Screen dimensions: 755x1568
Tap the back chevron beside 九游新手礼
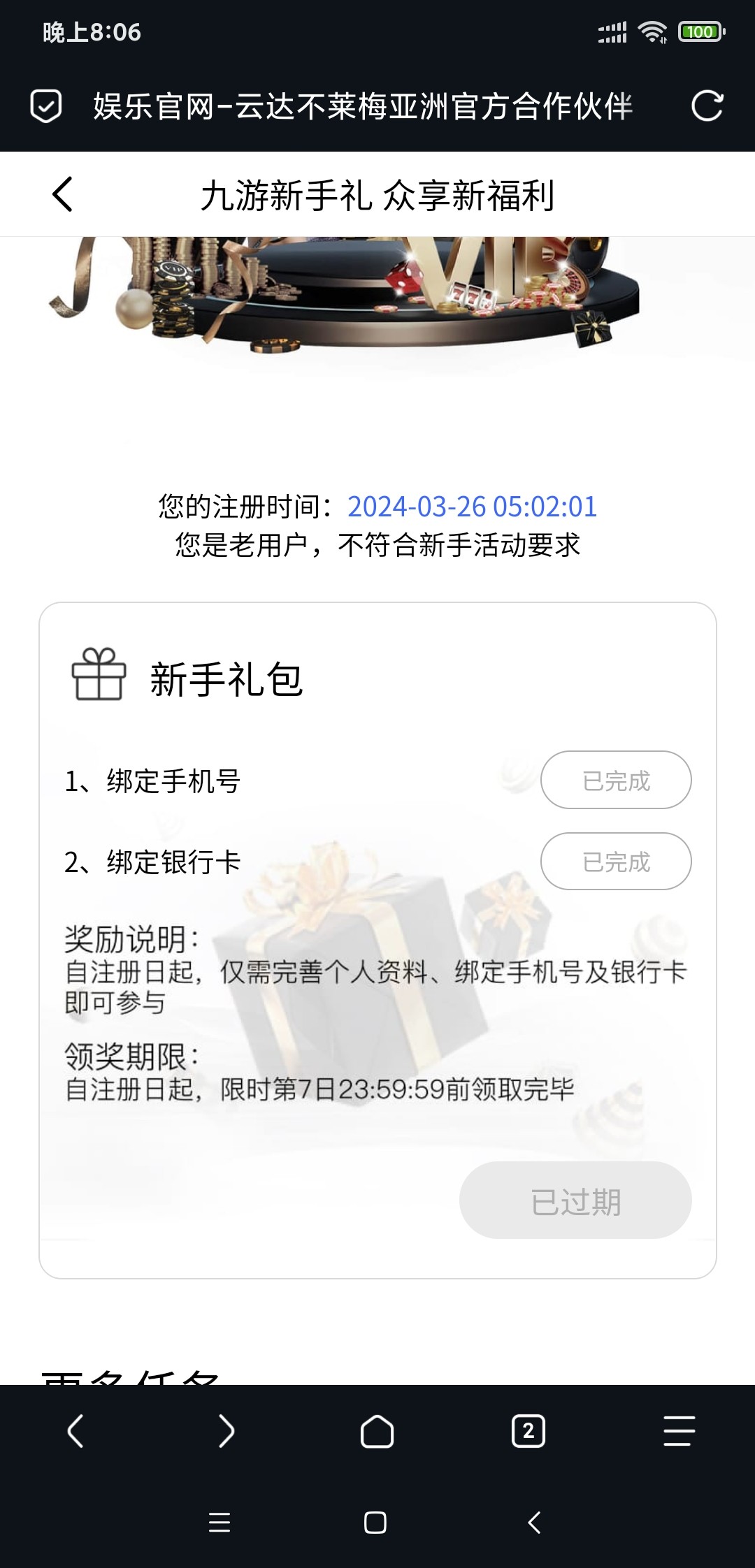[x=63, y=194]
